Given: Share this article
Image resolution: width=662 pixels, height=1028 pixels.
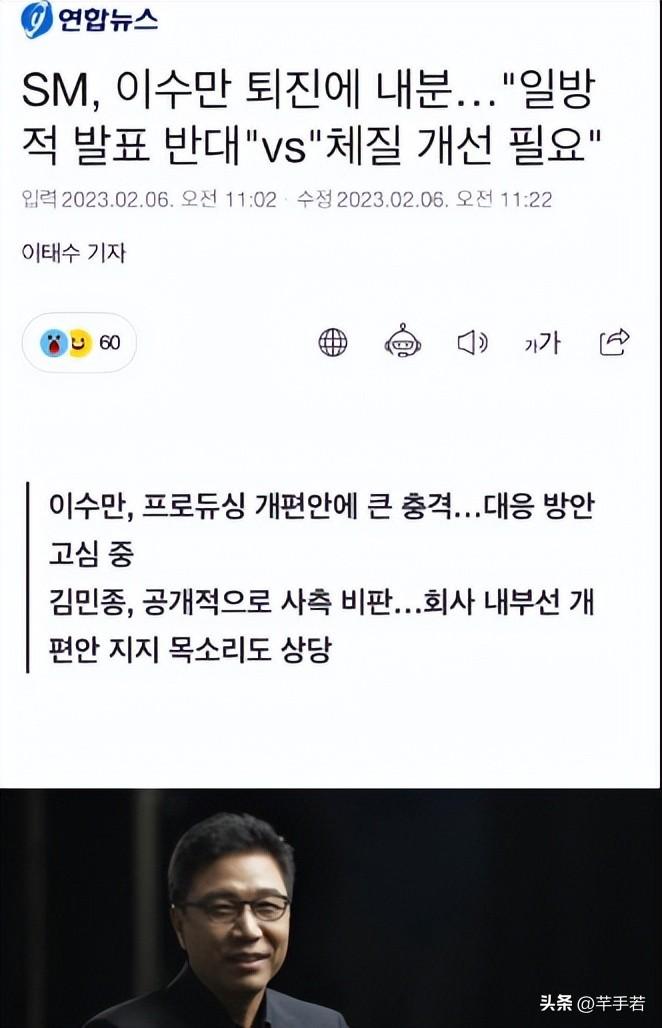Looking at the screenshot, I should (614, 342).
